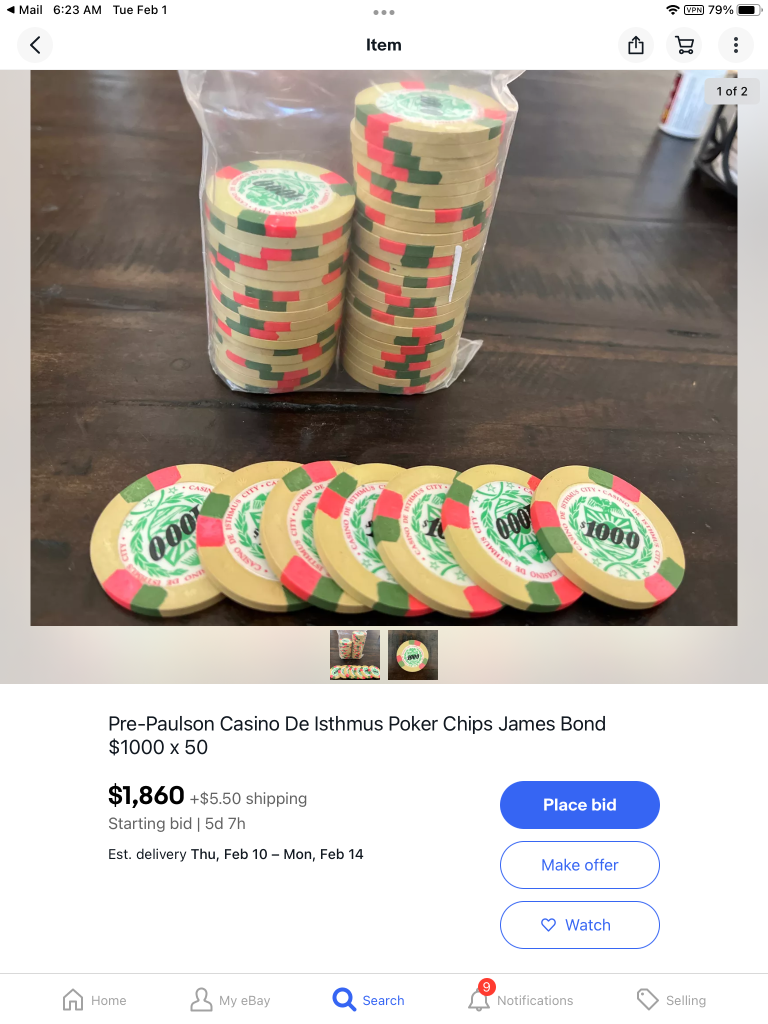Check the Notifications tab
768x1024 pixels.
coord(520,1000)
